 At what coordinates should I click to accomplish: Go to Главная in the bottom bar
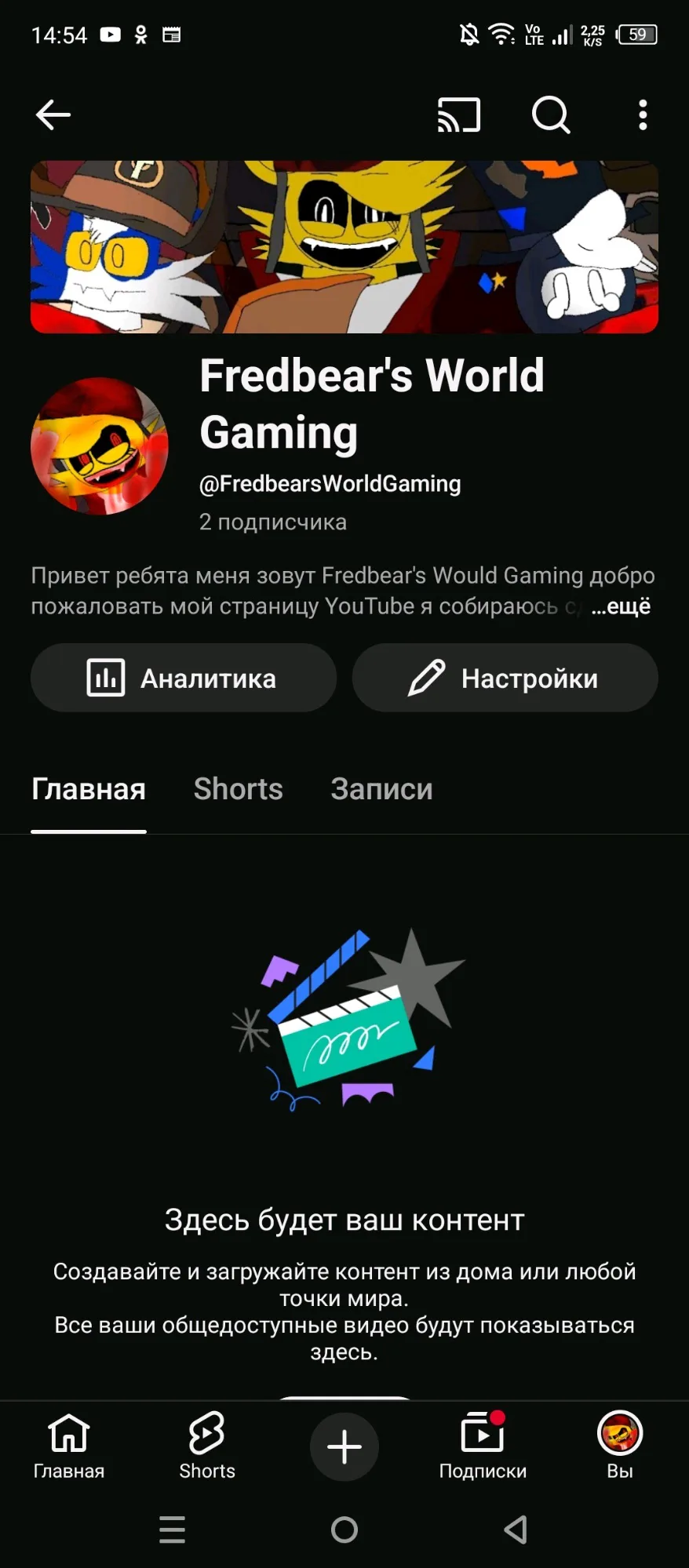(69, 1446)
